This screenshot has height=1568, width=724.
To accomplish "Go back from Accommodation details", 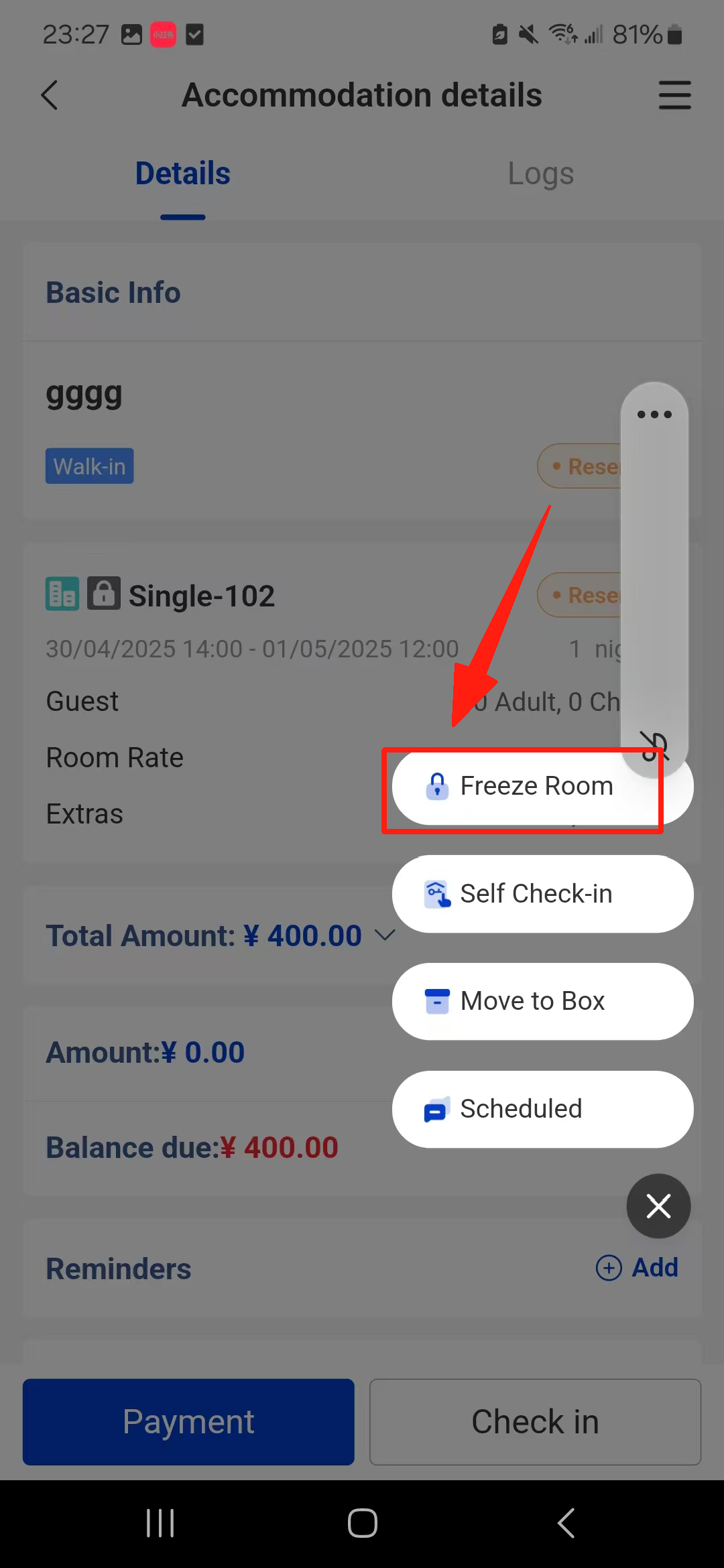I will (x=50, y=95).
